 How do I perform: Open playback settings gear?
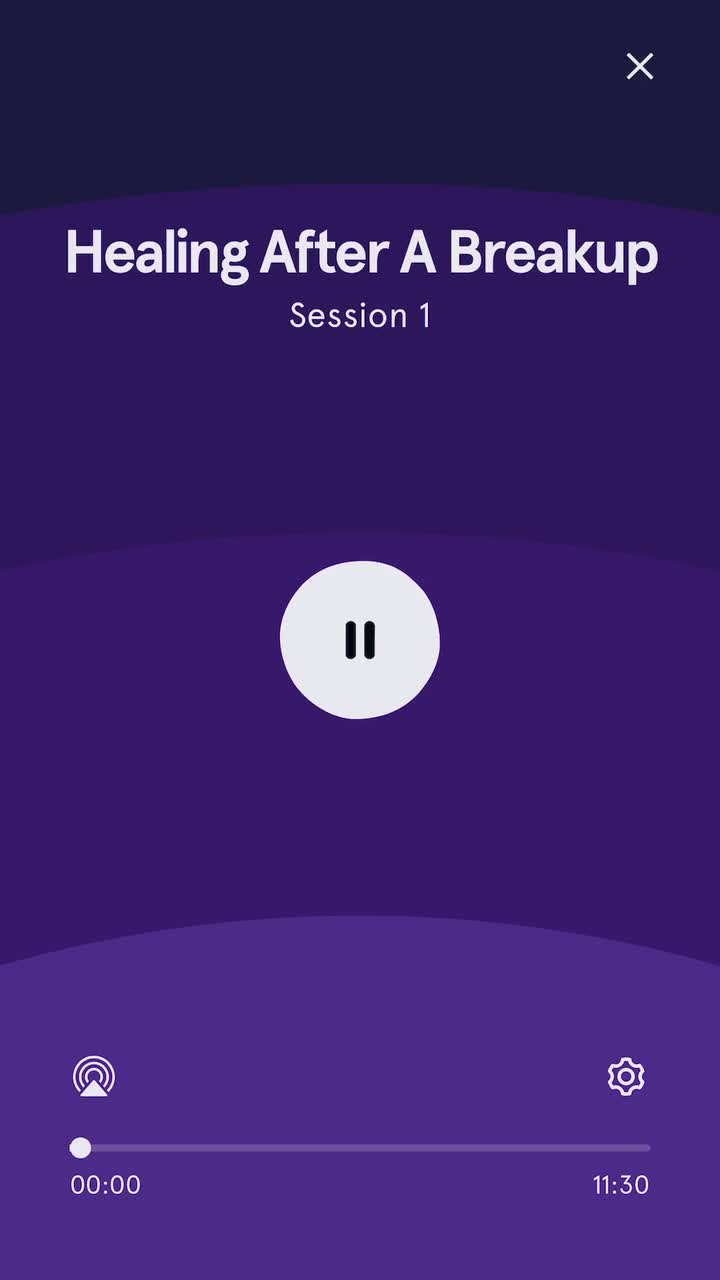(x=626, y=1077)
